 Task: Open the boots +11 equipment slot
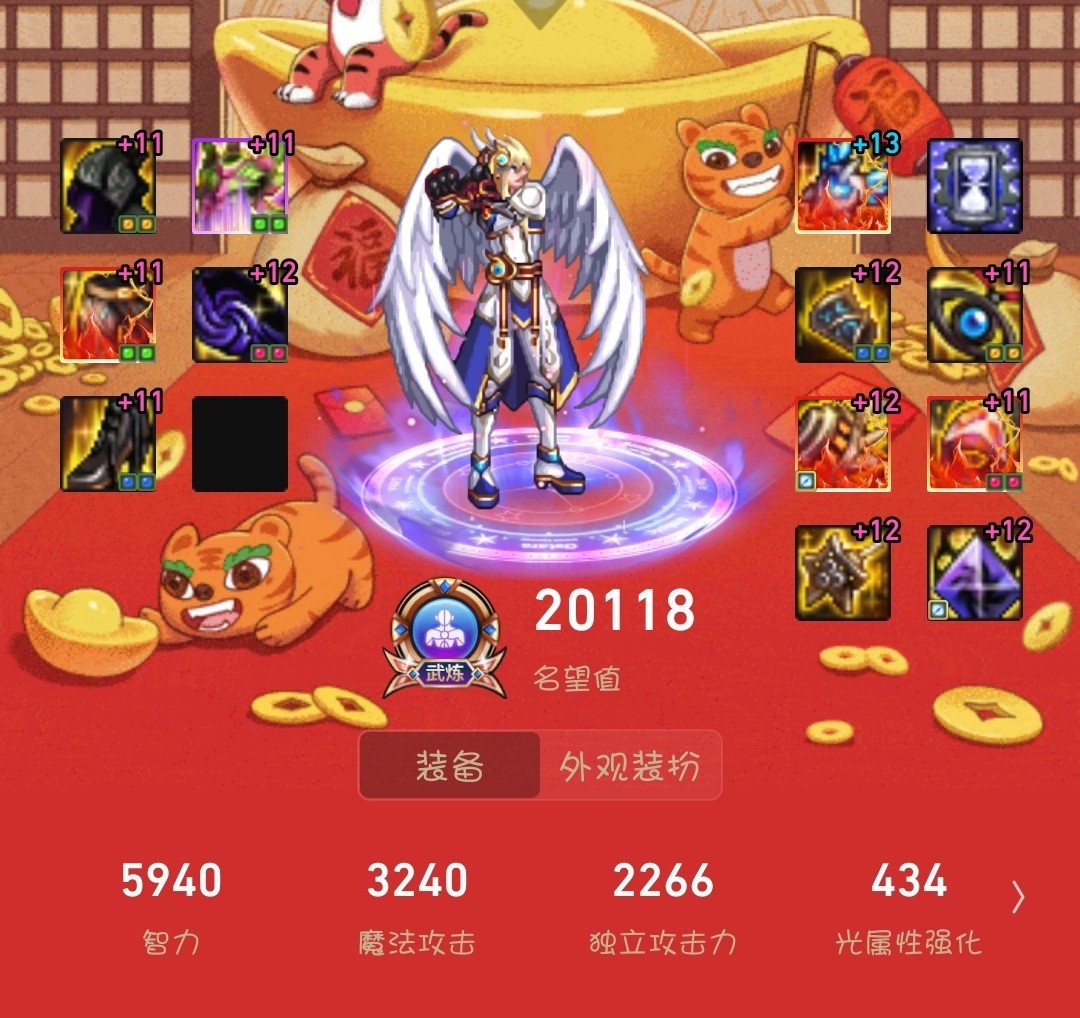coord(108,444)
